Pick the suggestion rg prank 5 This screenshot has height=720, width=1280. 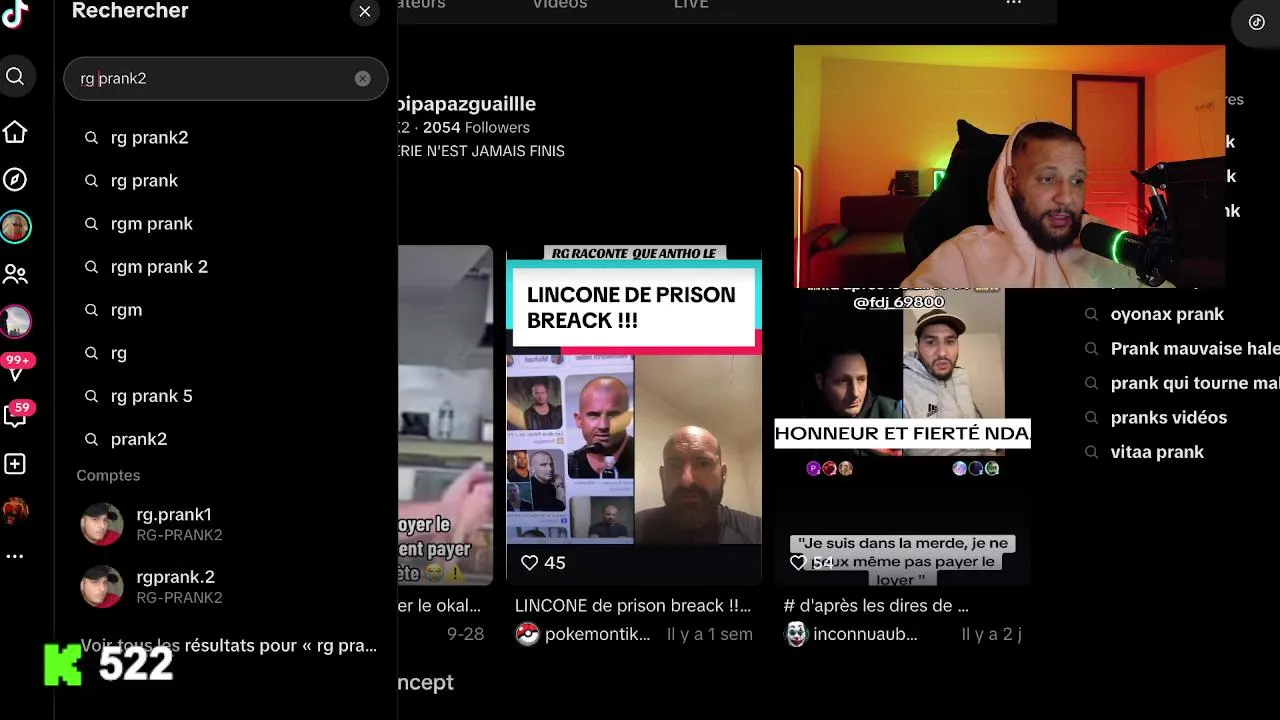pos(151,395)
